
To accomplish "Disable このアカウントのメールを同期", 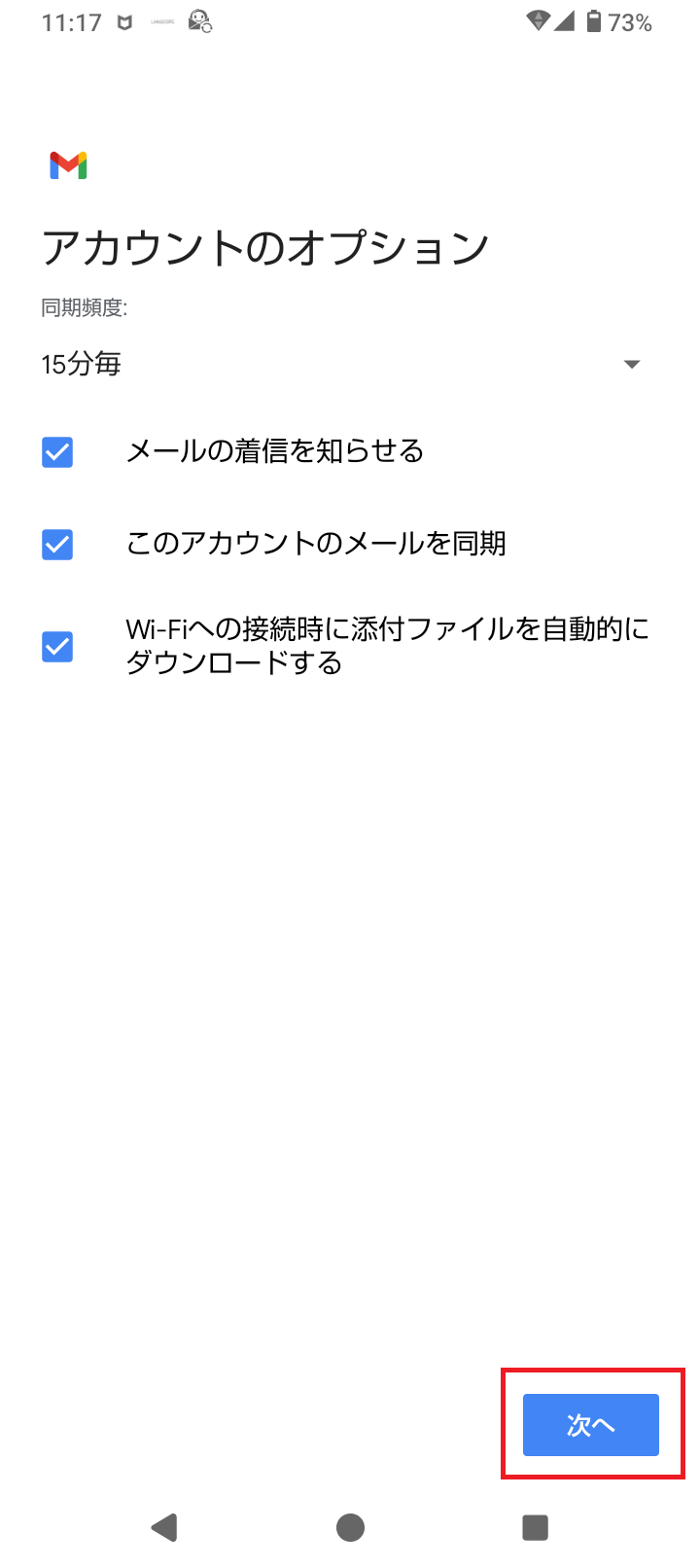I will pos(56,544).
